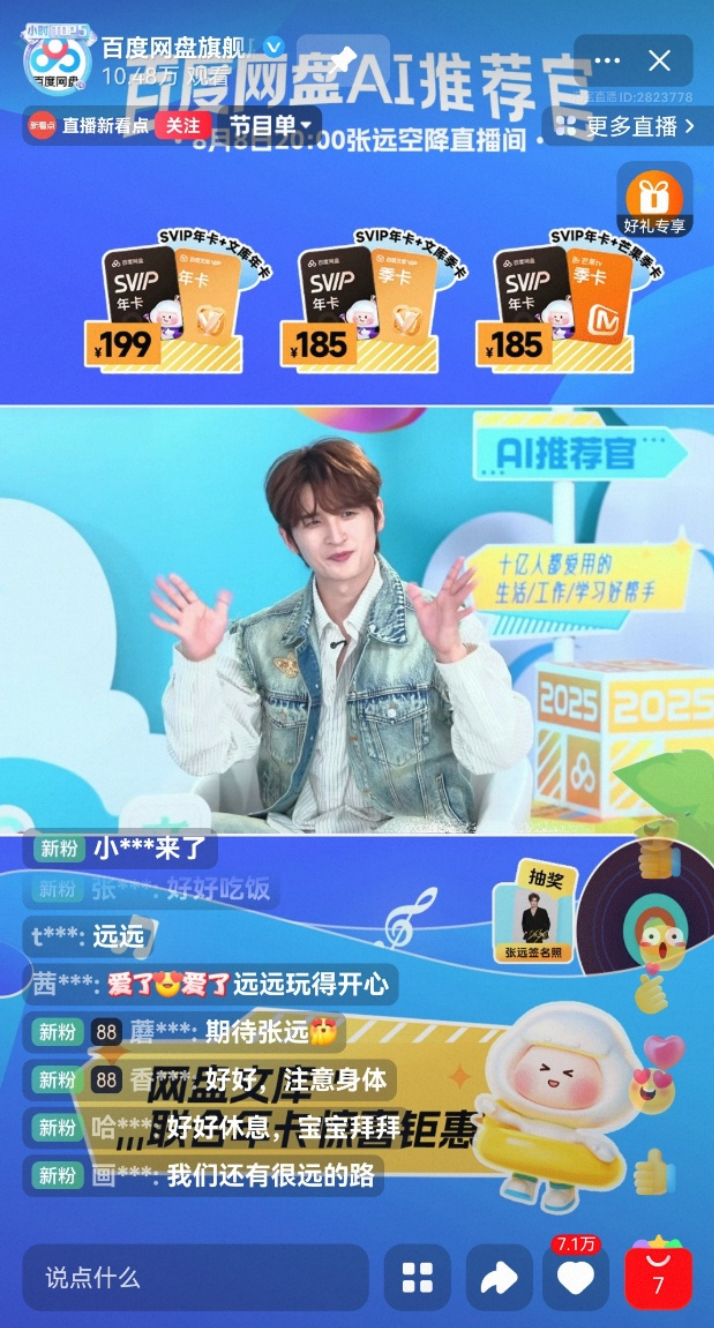Share this live stream
Image resolution: width=714 pixels, height=1328 pixels.
[497, 1277]
